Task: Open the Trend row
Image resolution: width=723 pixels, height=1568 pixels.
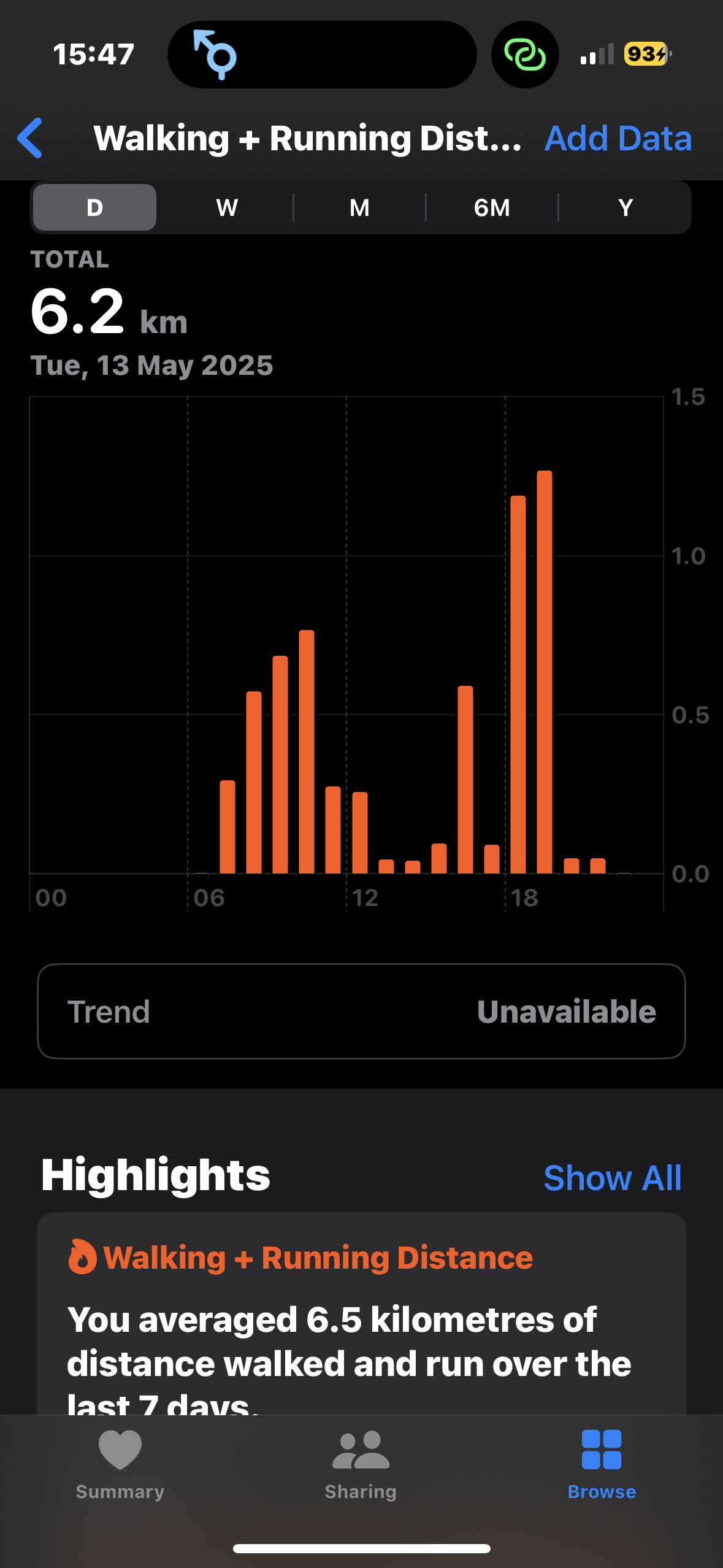Action: (361, 1011)
